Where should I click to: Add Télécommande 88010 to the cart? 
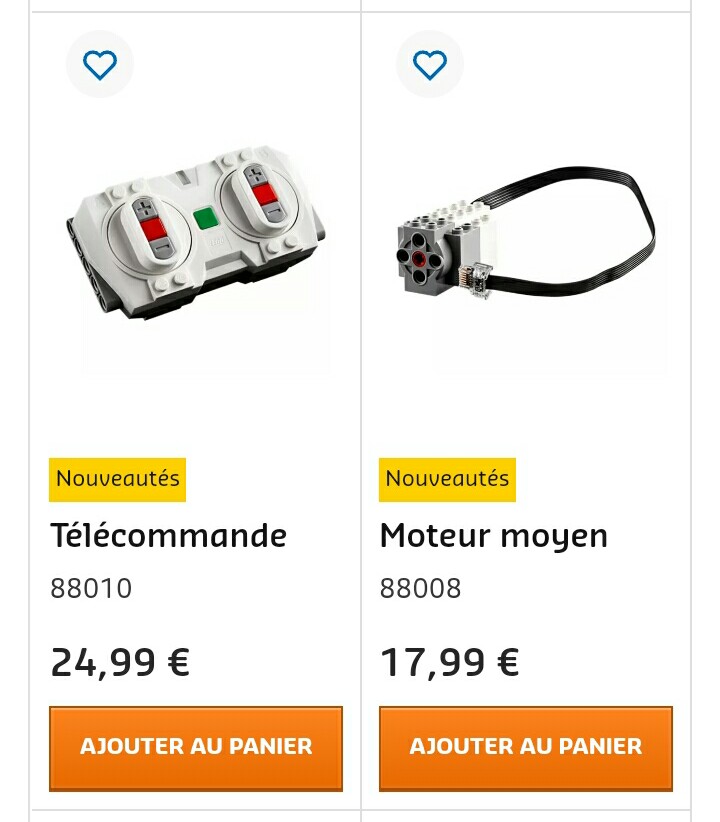click(x=196, y=747)
